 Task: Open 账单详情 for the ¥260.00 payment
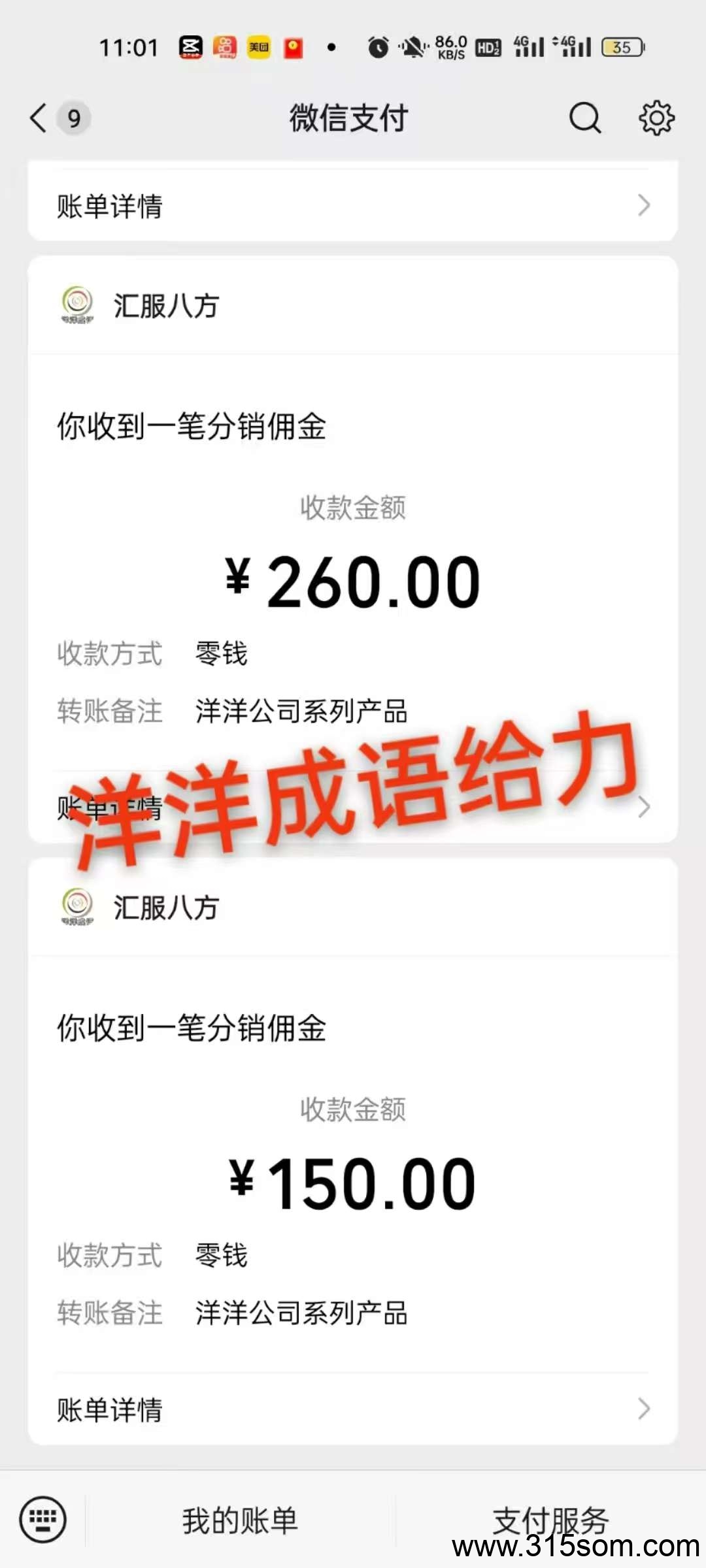[353, 808]
